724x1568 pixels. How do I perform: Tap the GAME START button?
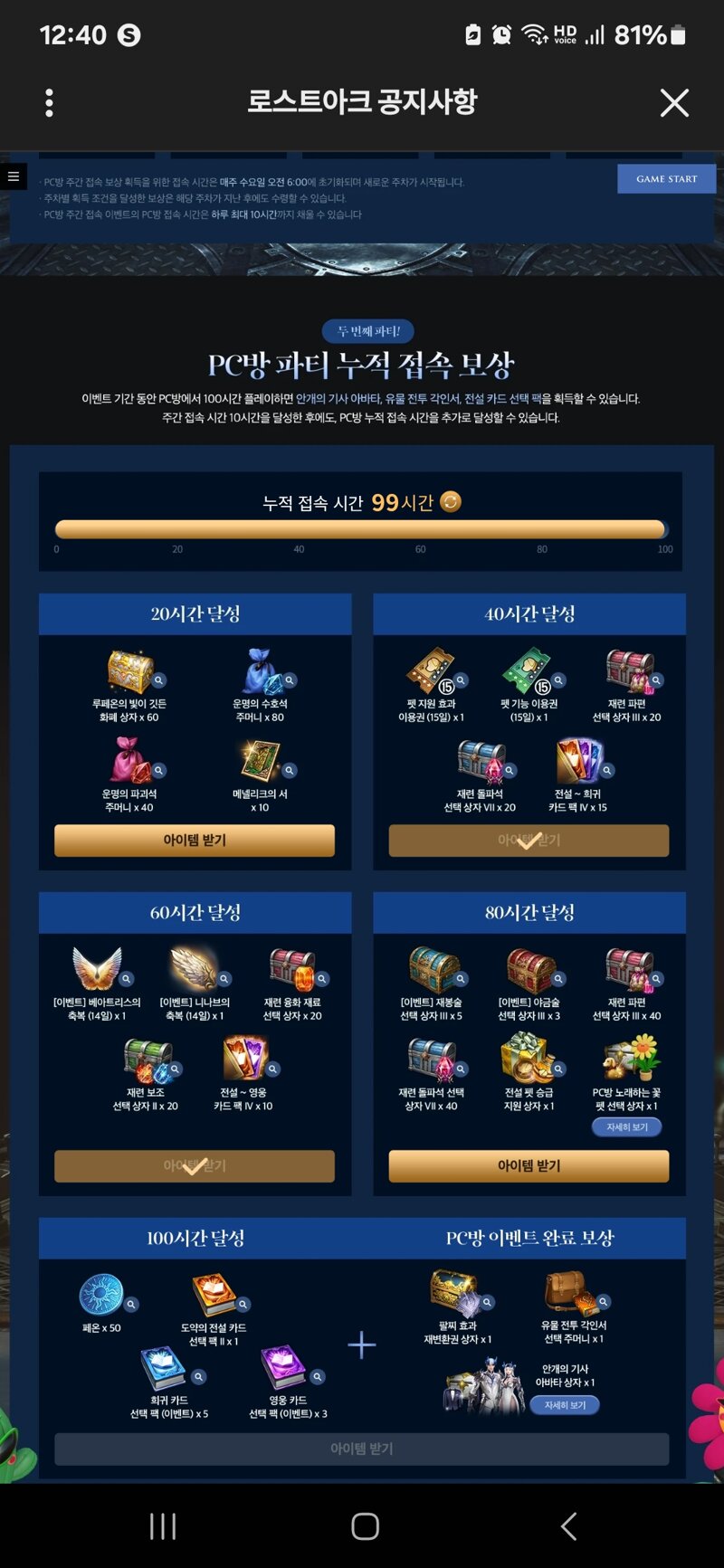point(666,179)
